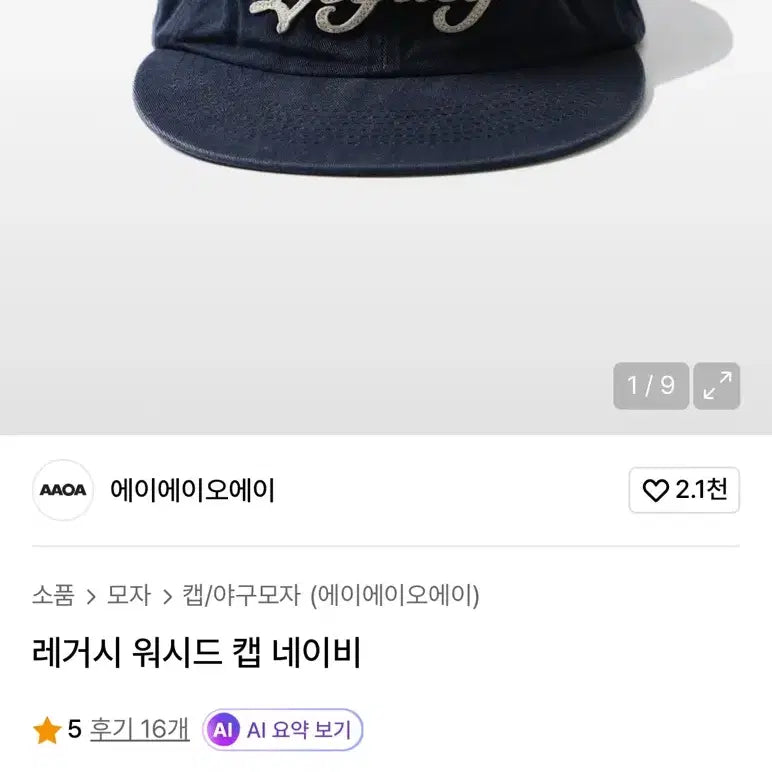This screenshot has width=772, height=772.
Task: Open the 캡/야구모자 category breadcrumb
Action: tap(241, 596)
